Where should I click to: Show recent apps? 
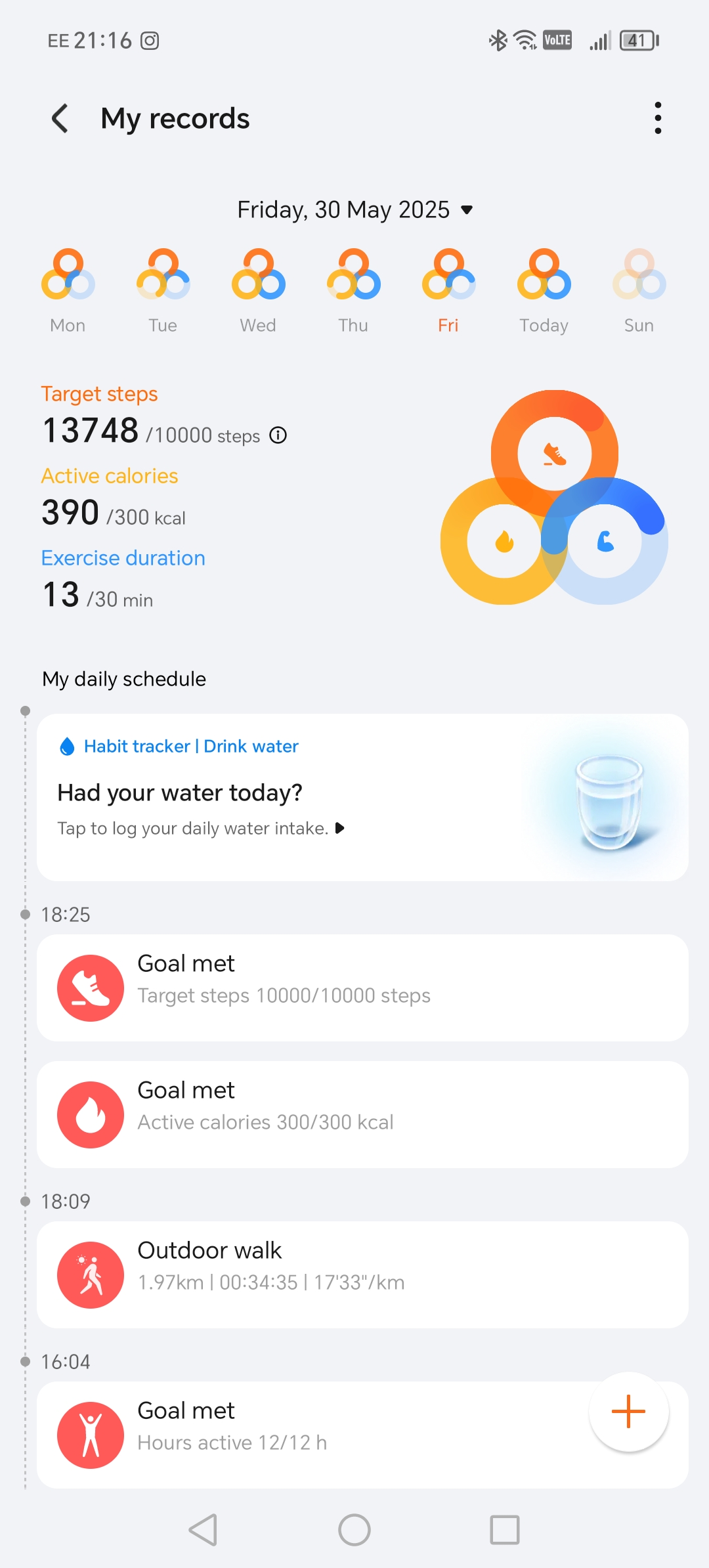point(505,1530)
